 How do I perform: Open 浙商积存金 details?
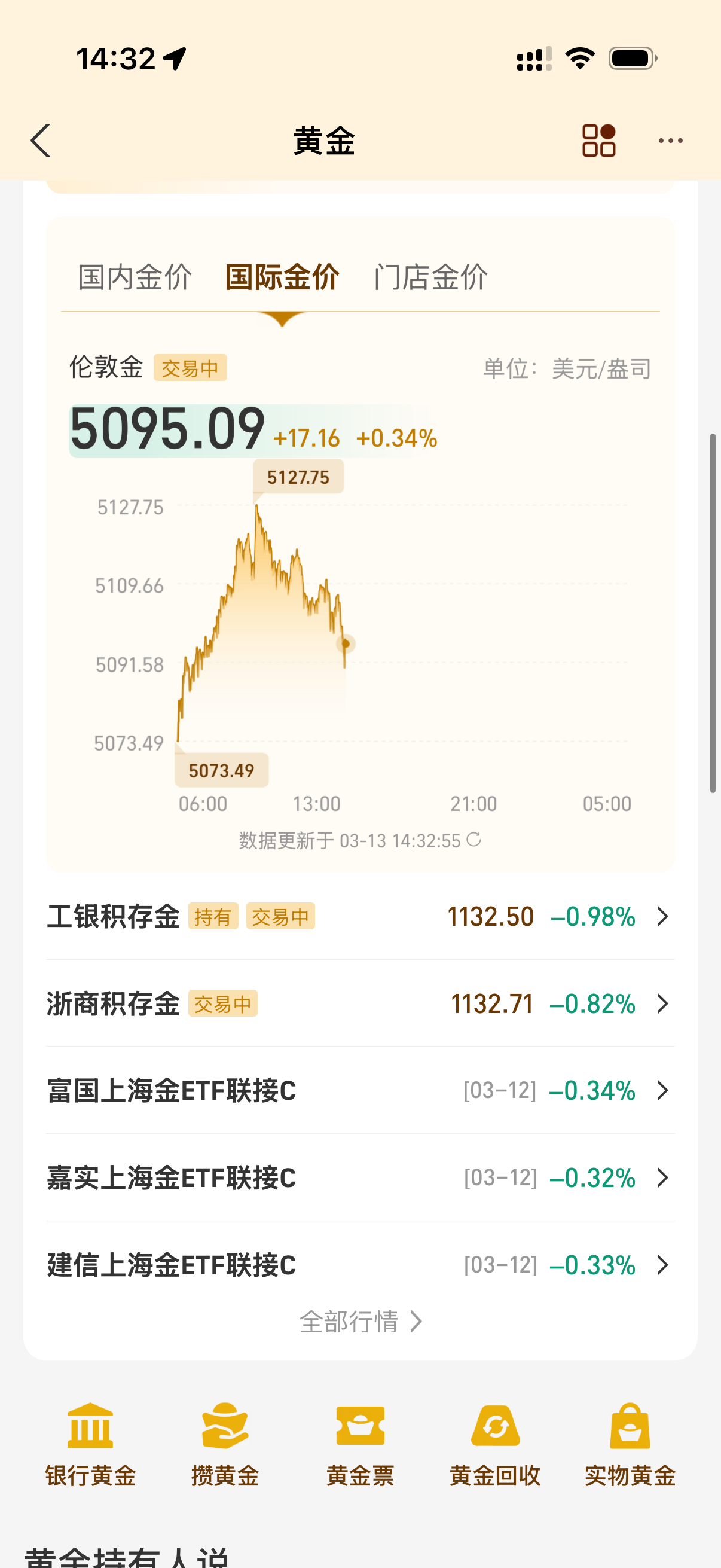360,1003
